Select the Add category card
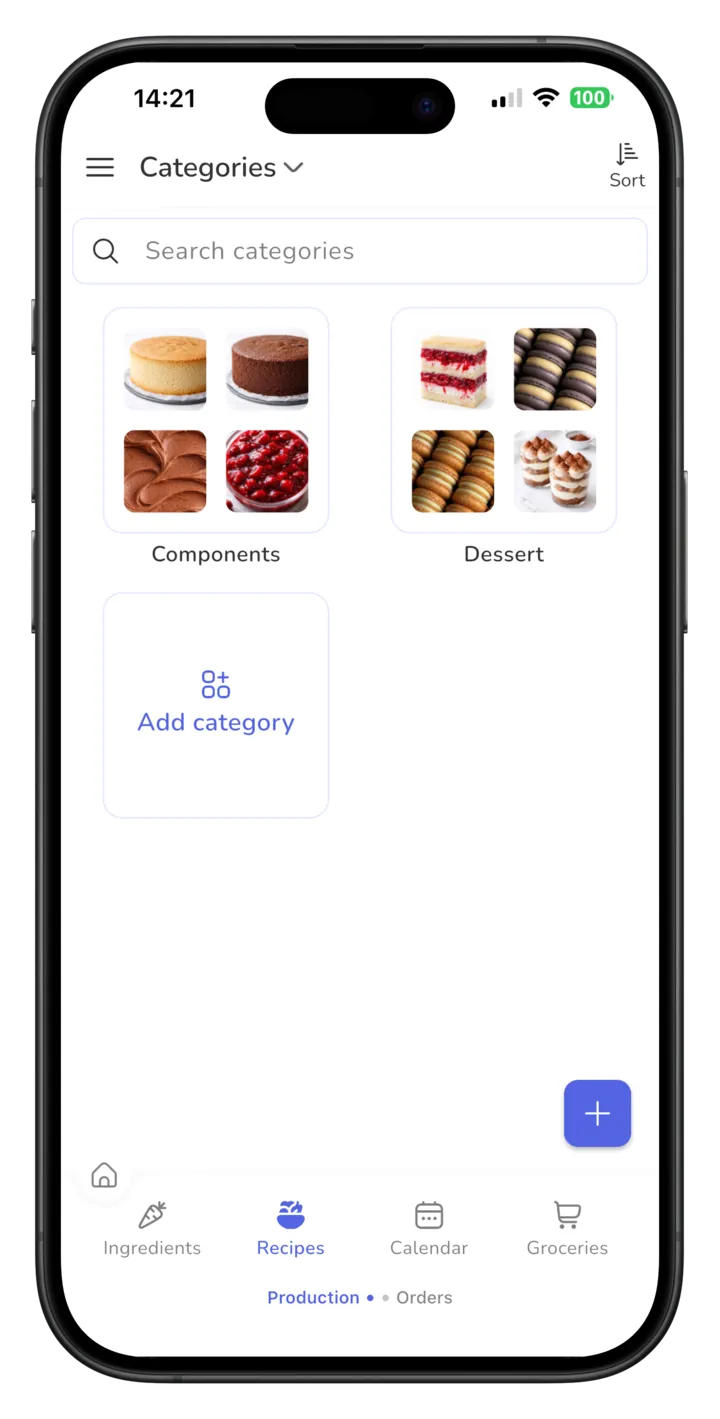720x1419 pixels. coord(216,705)
